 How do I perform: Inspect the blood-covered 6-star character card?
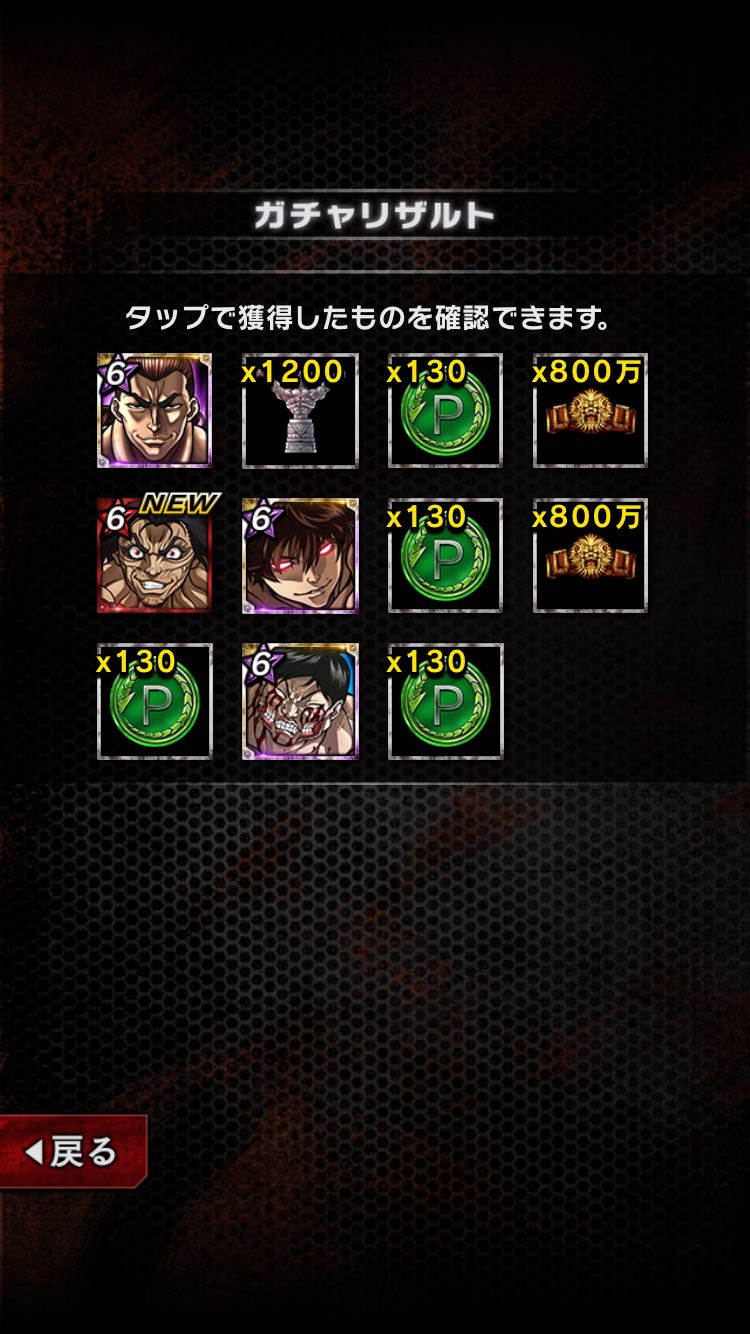click(x=300, y=701)
